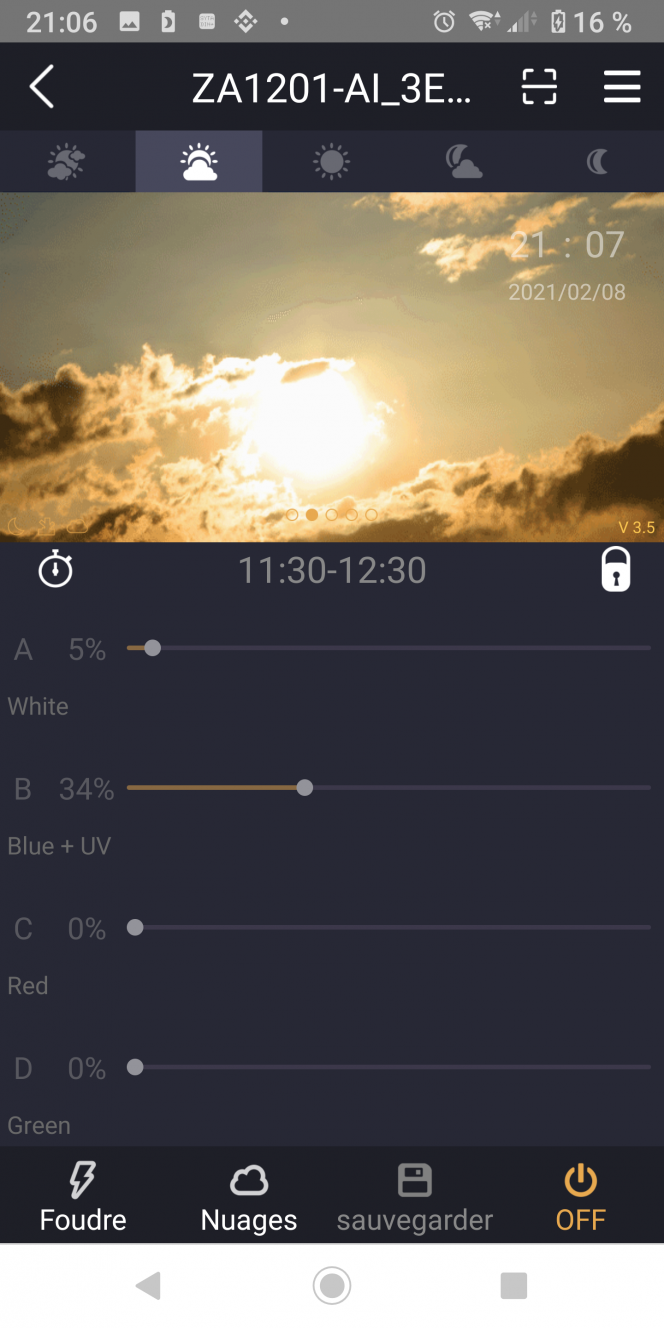Toggle the padlock lock icon
This screenshot has height=1328, width=664.
(615, 570)
